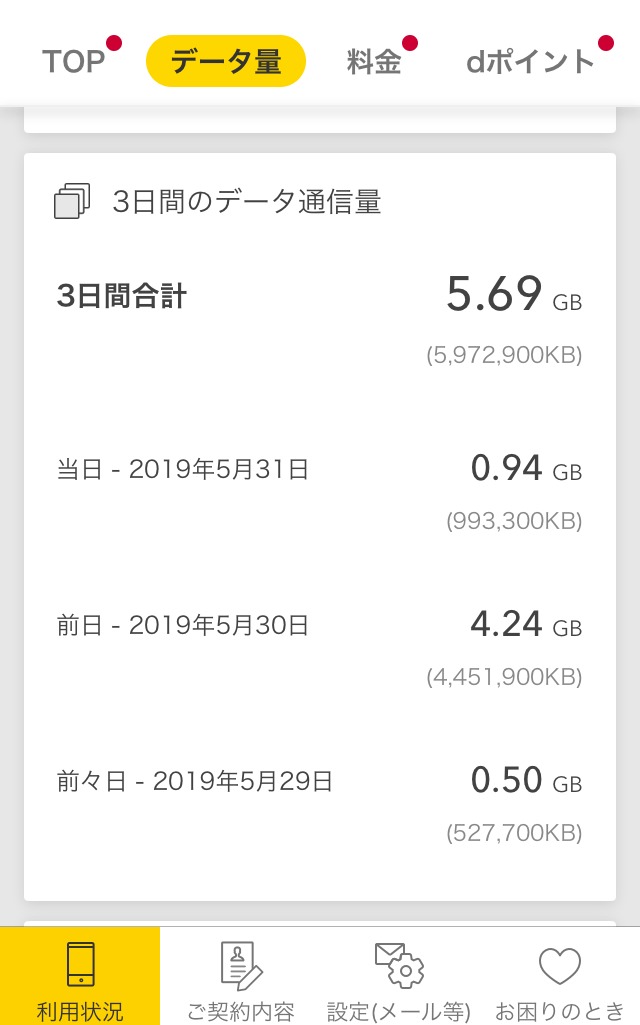Open the 料金 tab

click(x=374, y=62)
